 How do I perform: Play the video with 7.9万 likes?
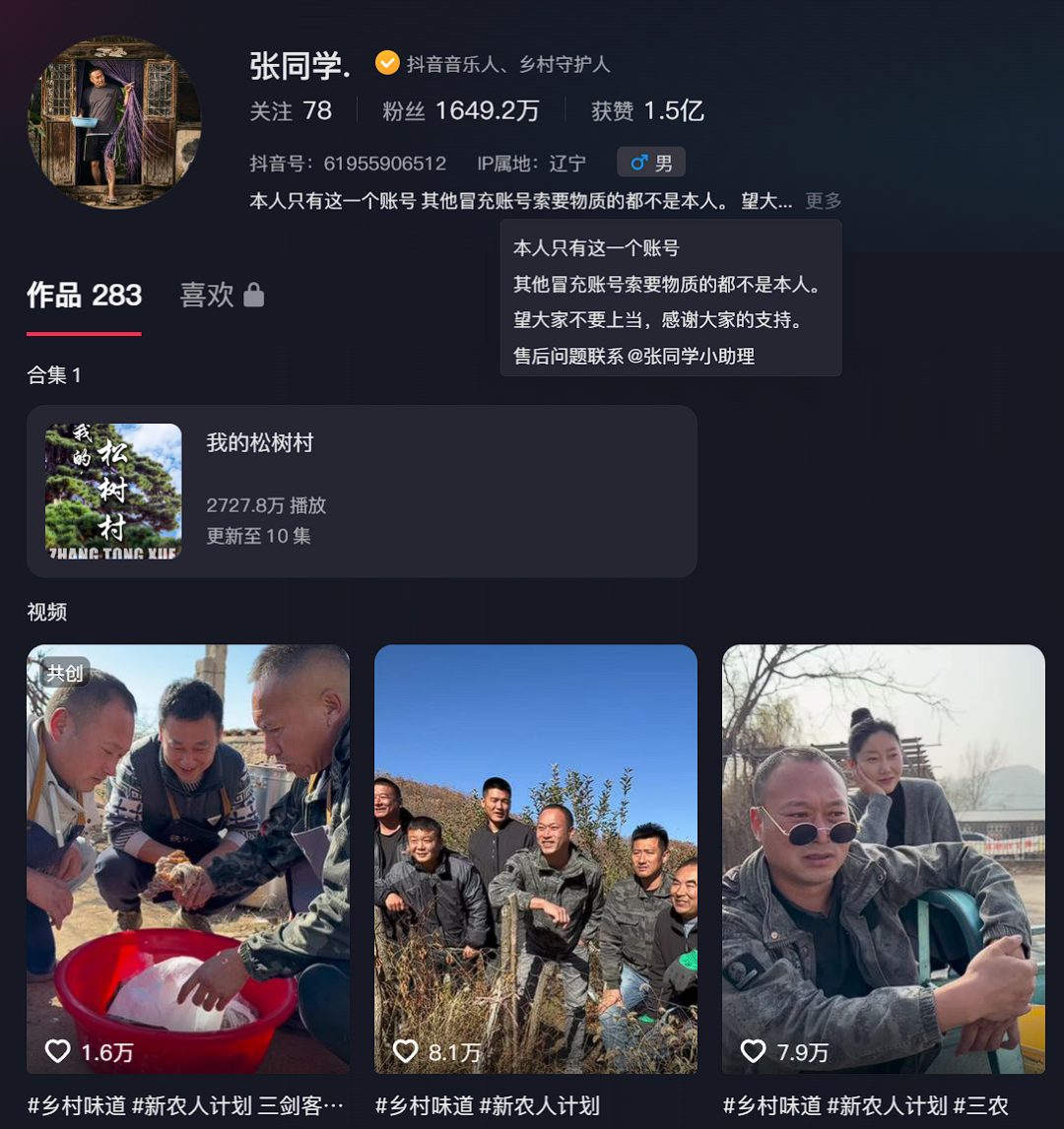(x=884, y=858)
